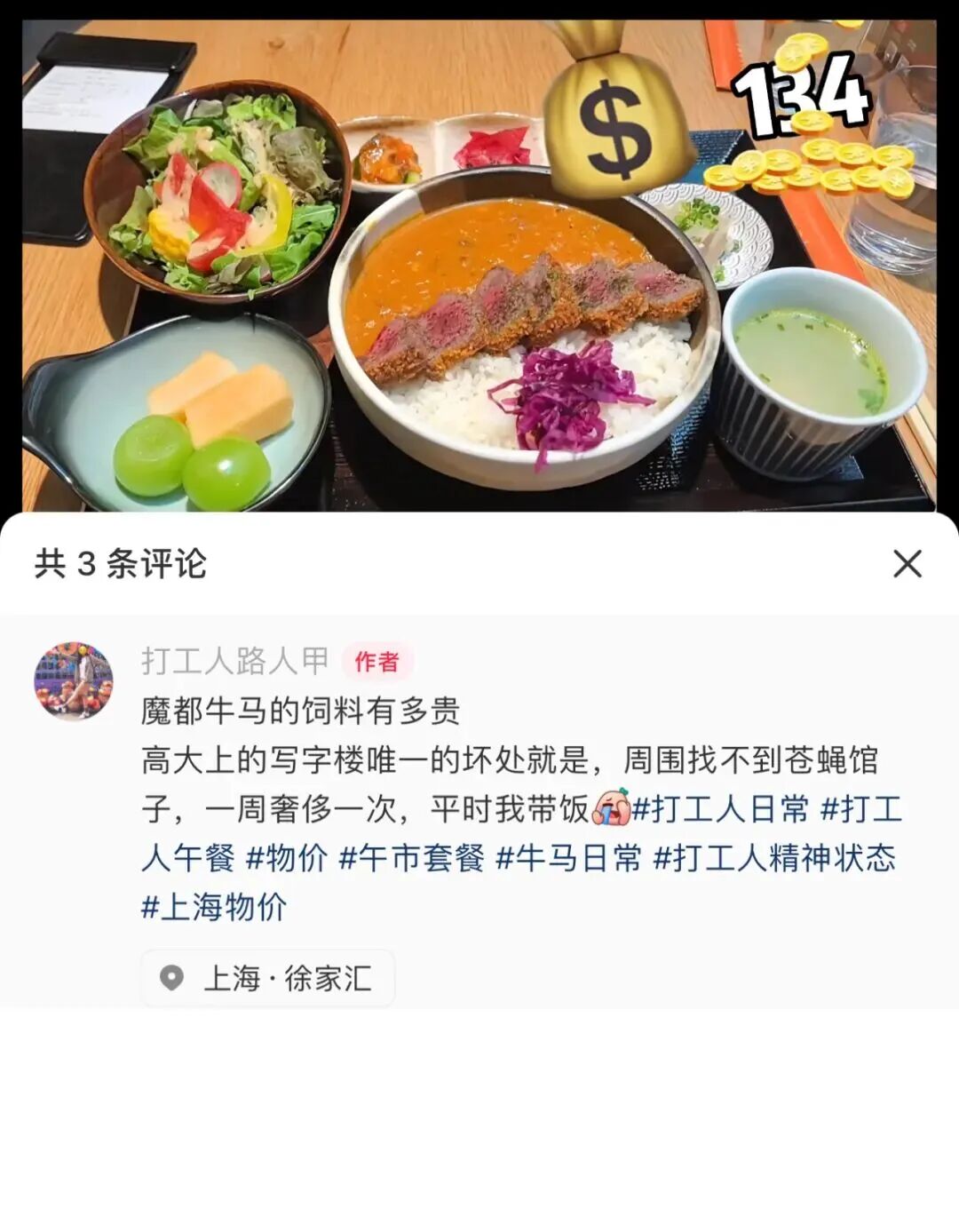
Task: Open the #物价 hashtag
Action: pyautogui.click(x=286, y=858)
